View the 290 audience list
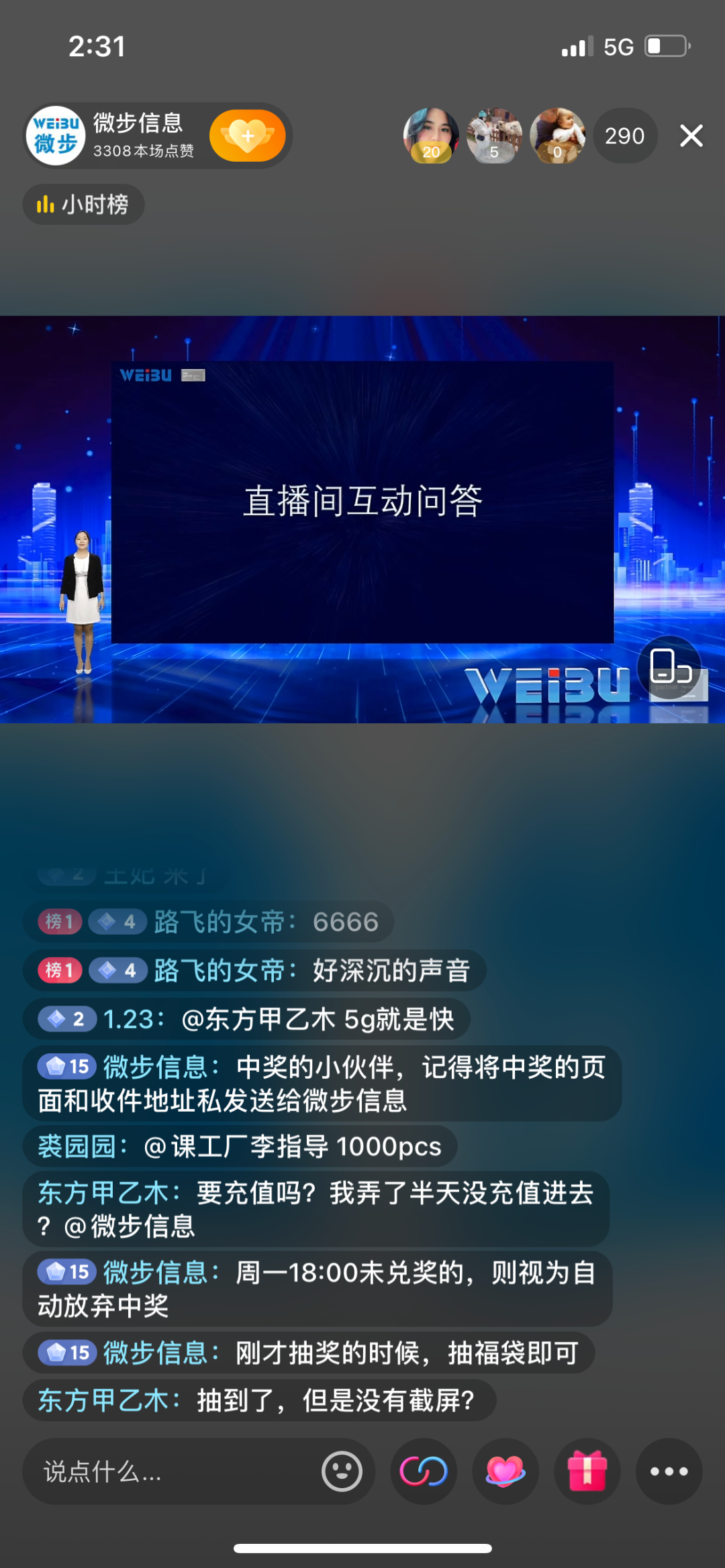Screen dimensions: 725x1568 tap(624, 136)
